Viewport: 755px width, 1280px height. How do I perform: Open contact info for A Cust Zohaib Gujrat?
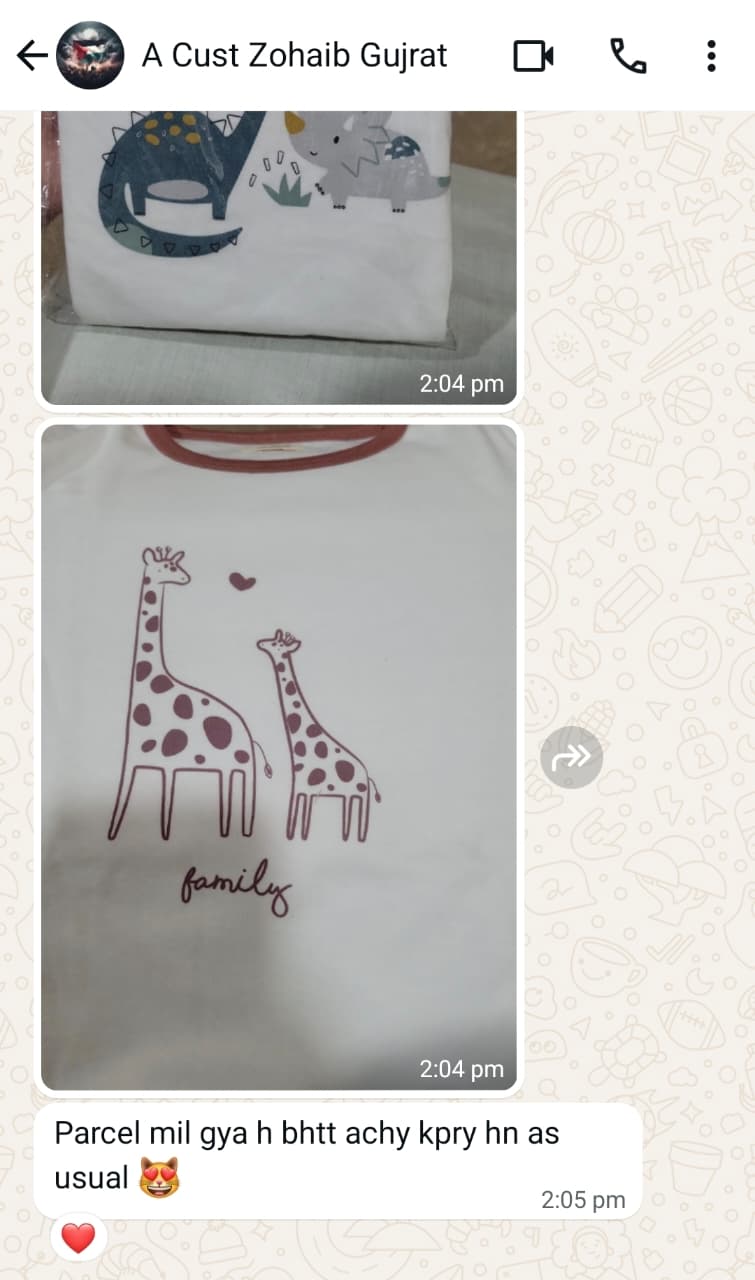294,56
